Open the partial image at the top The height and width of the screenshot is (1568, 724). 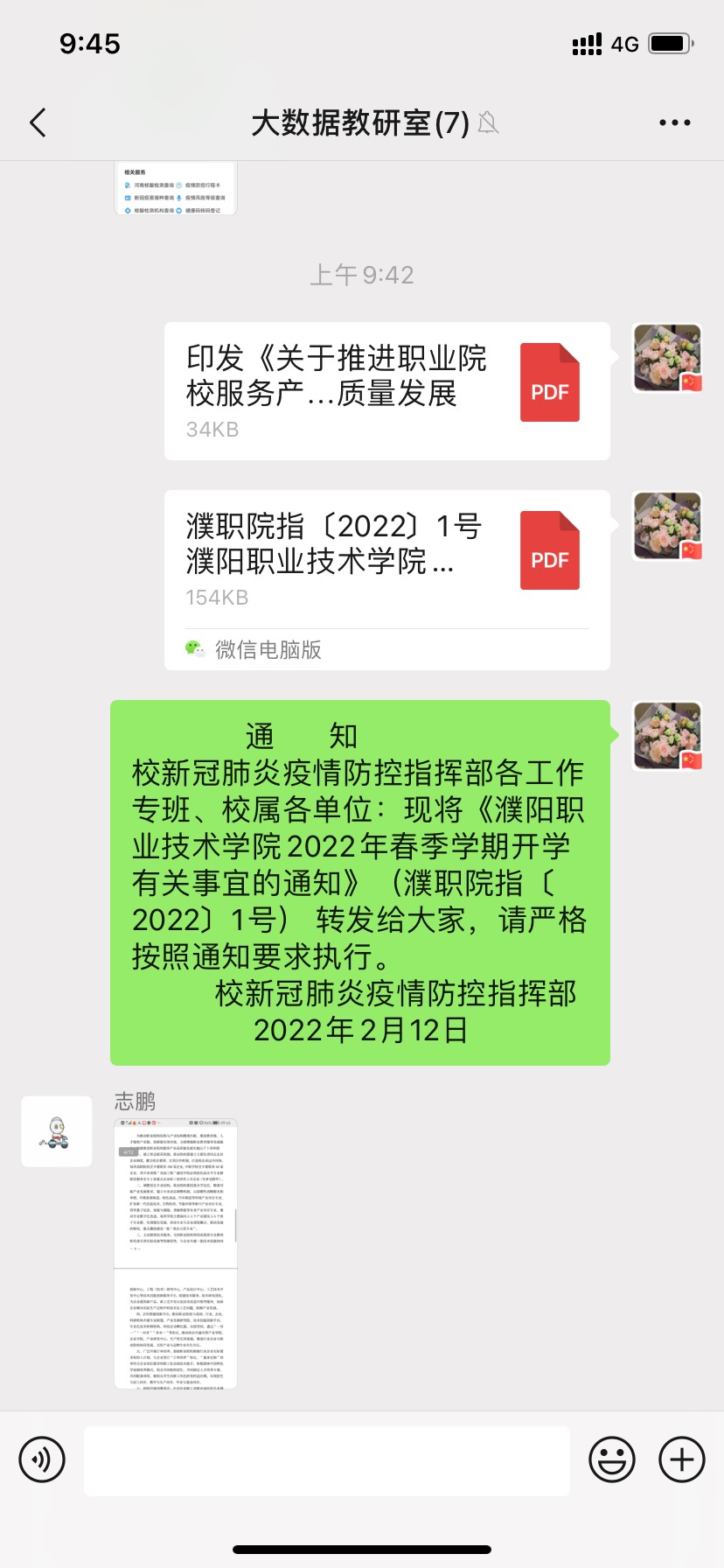pos(176,188)
